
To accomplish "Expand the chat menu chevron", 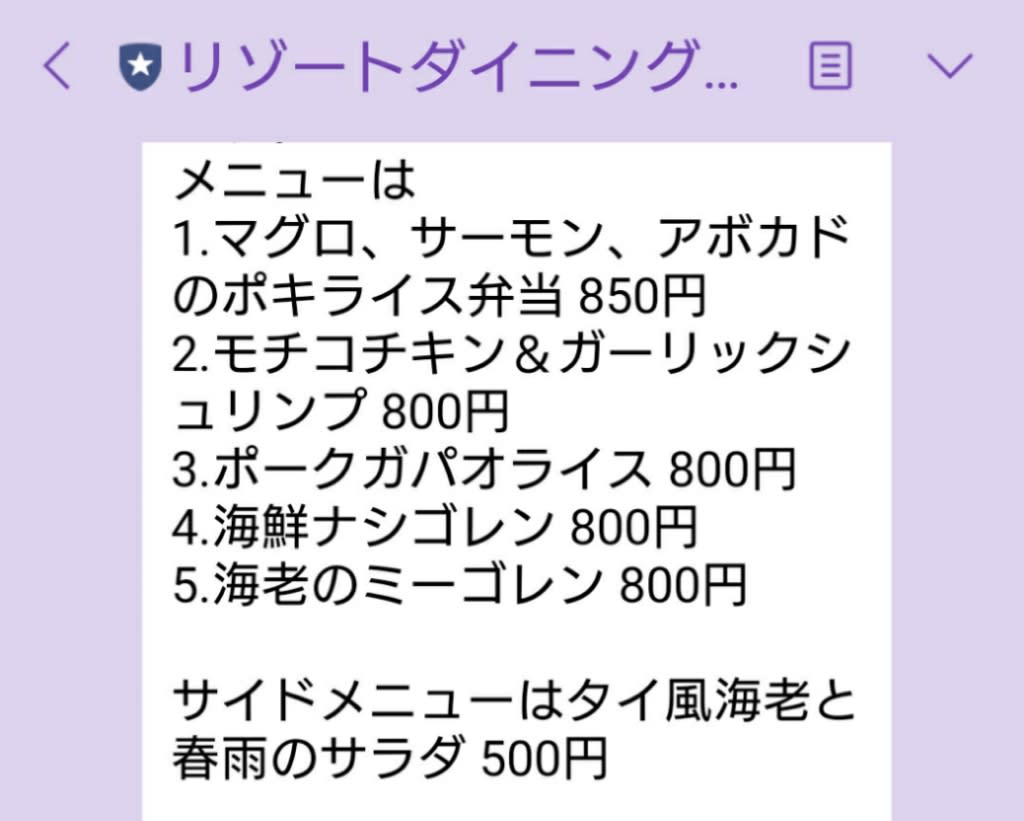I will point(950,67).
